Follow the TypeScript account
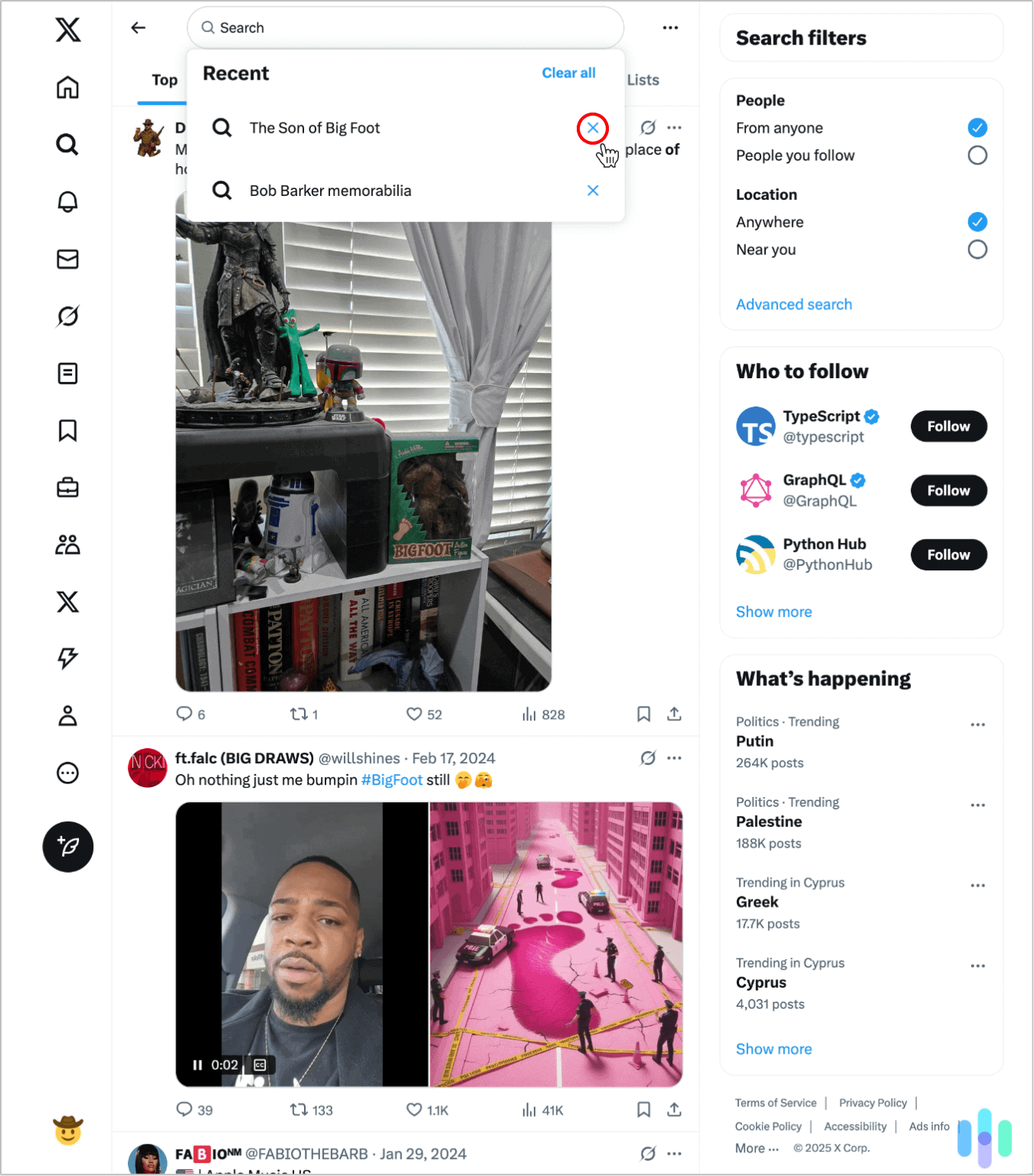 (x=948, y=426)
